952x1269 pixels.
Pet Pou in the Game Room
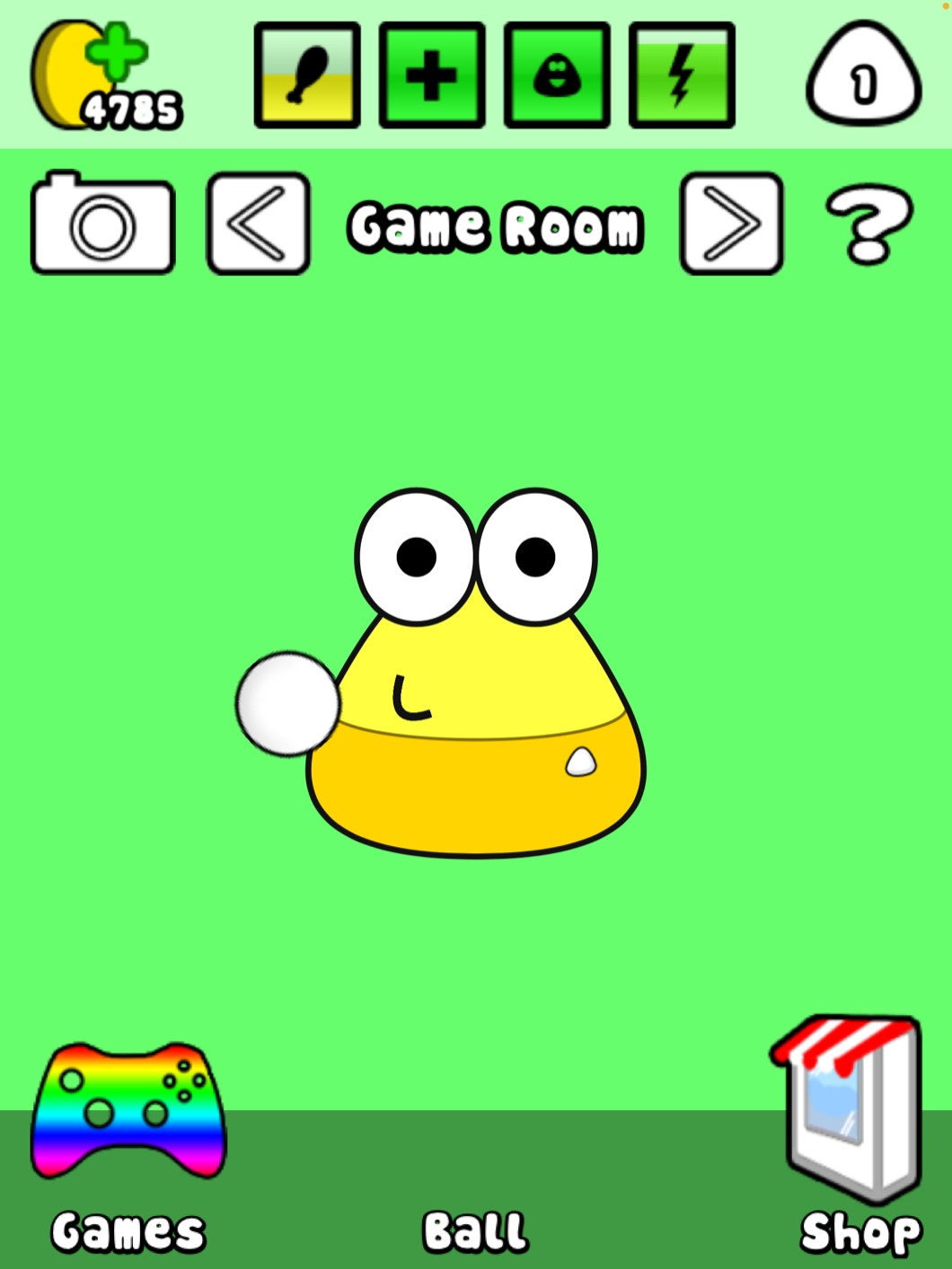(x=476, y=674)
